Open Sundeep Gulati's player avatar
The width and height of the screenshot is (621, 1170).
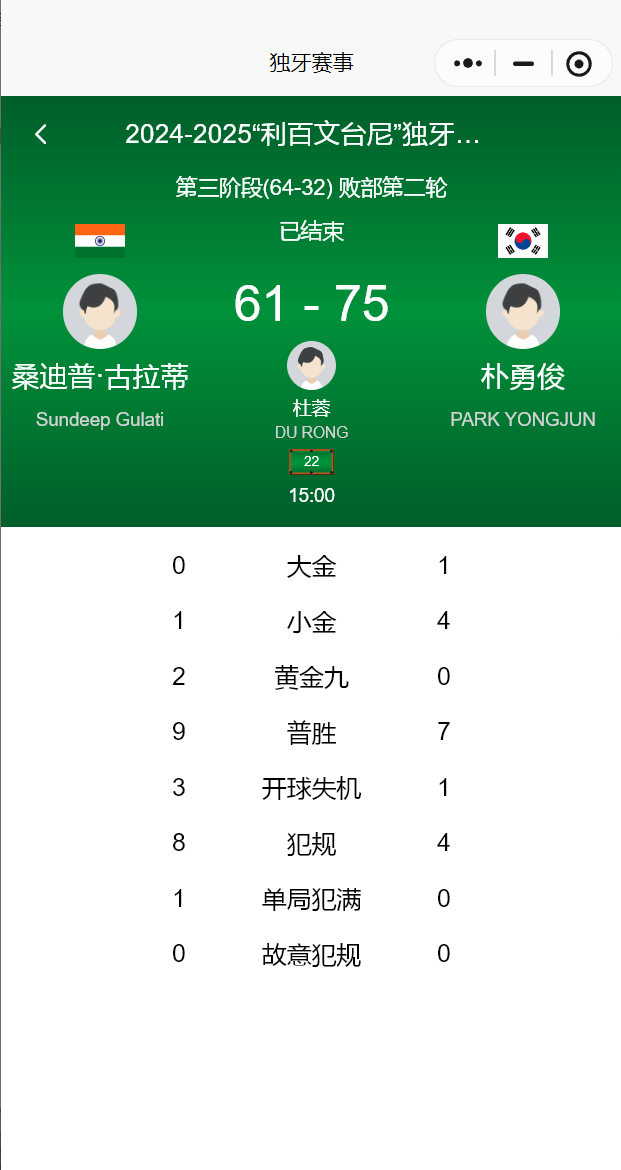click(100, 311)
